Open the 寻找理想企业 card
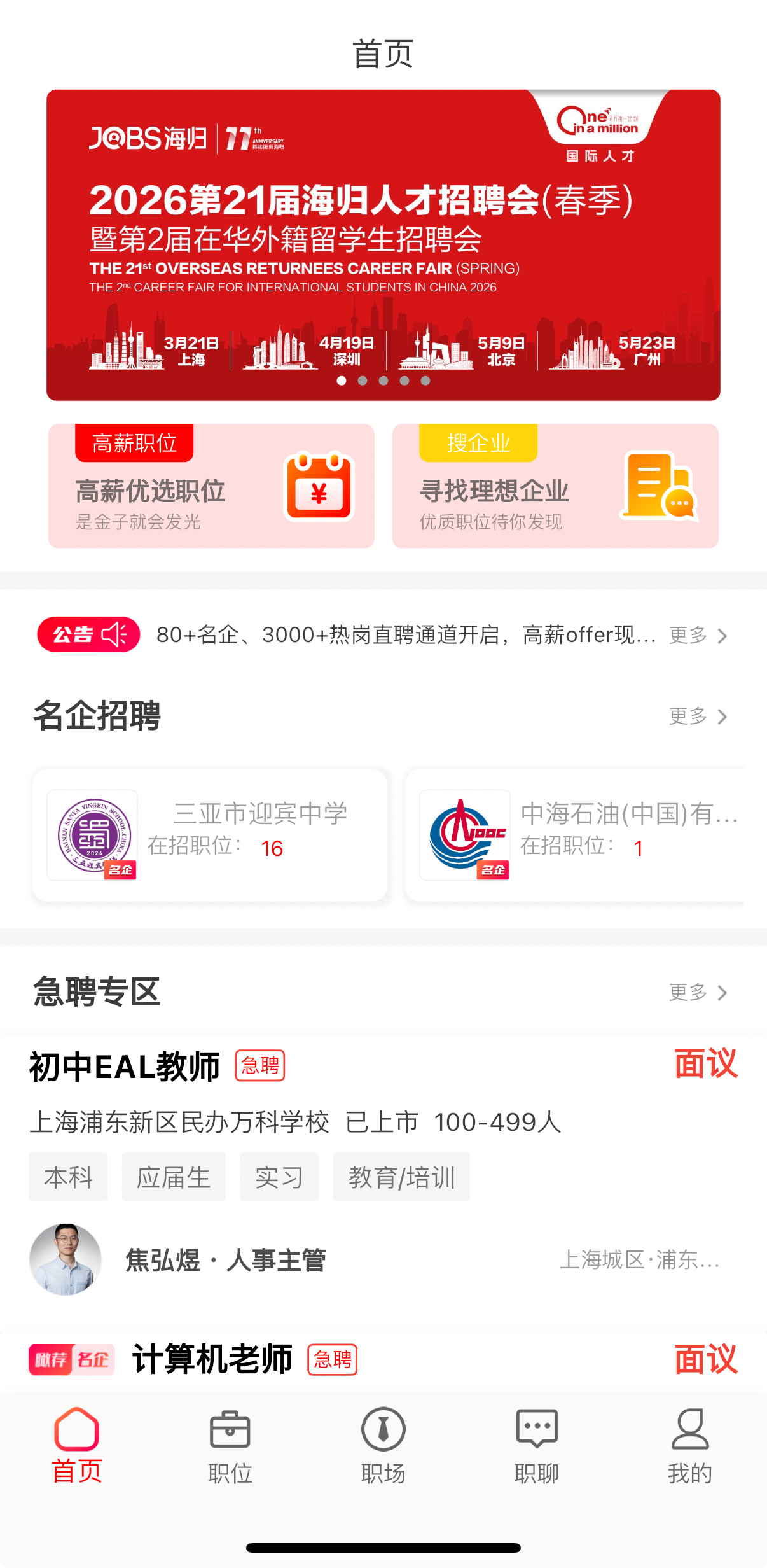This screenshot has width=767, height=1568. (x=555, y=486)
